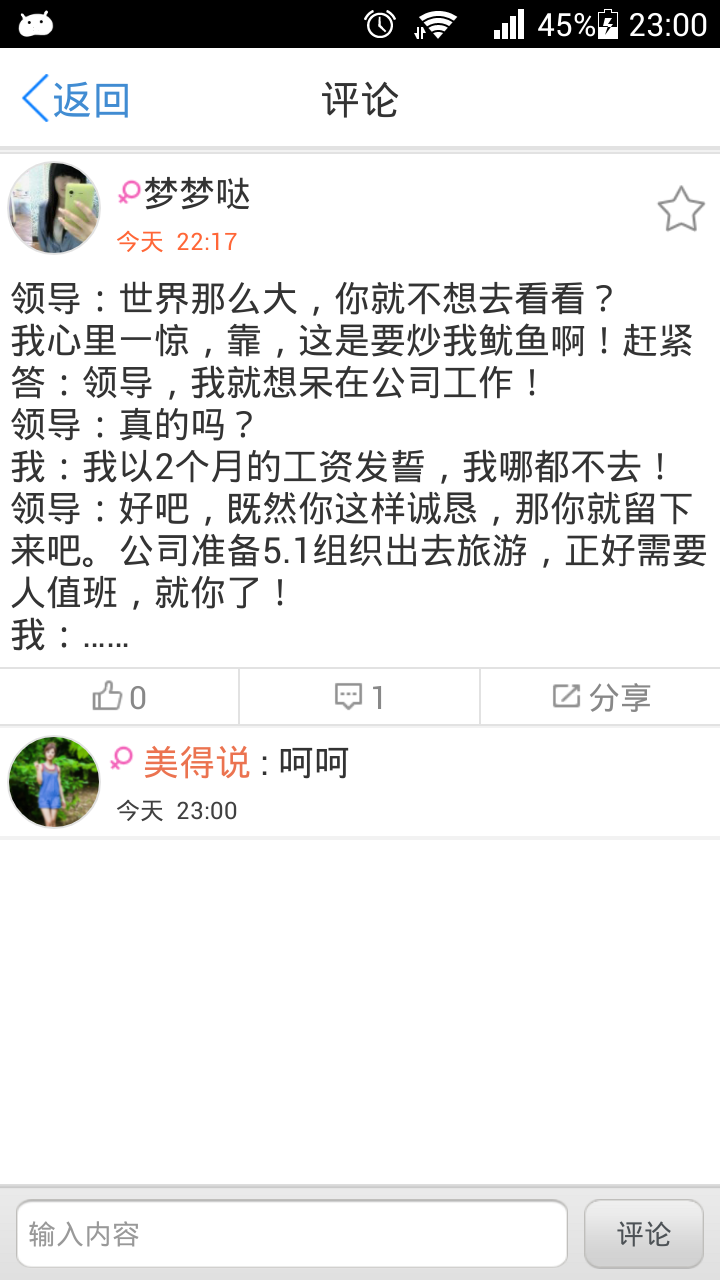The image size is (720, 1280).
Task: Like the post with thumbs-up
Action: tap(119, 697)
